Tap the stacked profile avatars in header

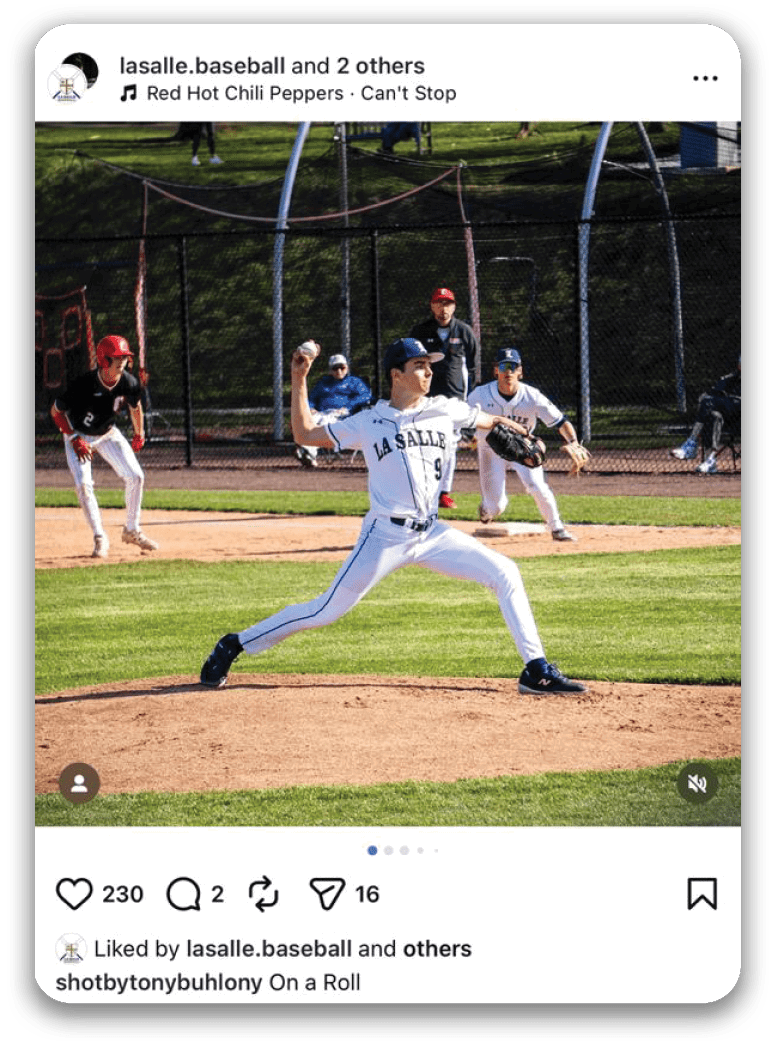pyautogui.click(x=73, y=77)
